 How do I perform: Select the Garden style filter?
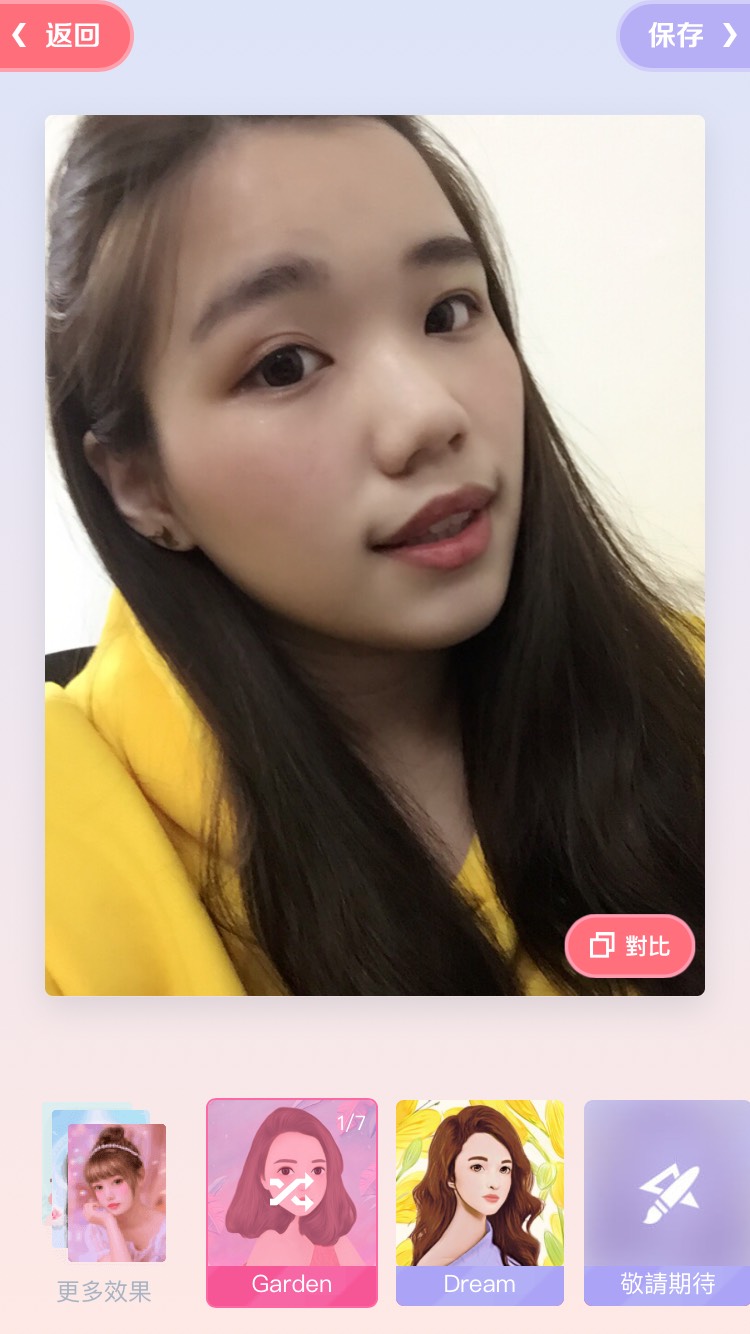[292, 1203]
